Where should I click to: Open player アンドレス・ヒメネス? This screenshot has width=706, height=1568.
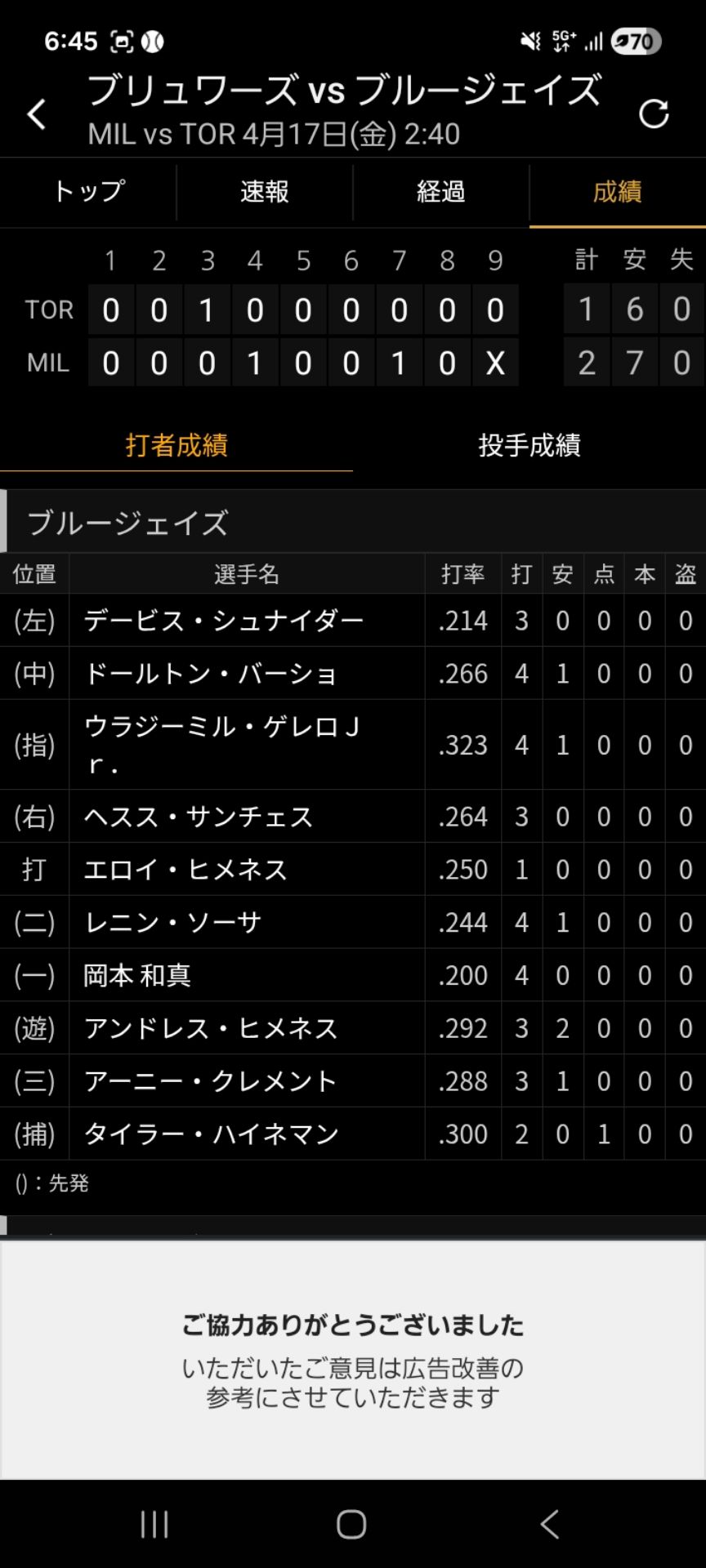pyautogui.click(x=211, y=1028)
